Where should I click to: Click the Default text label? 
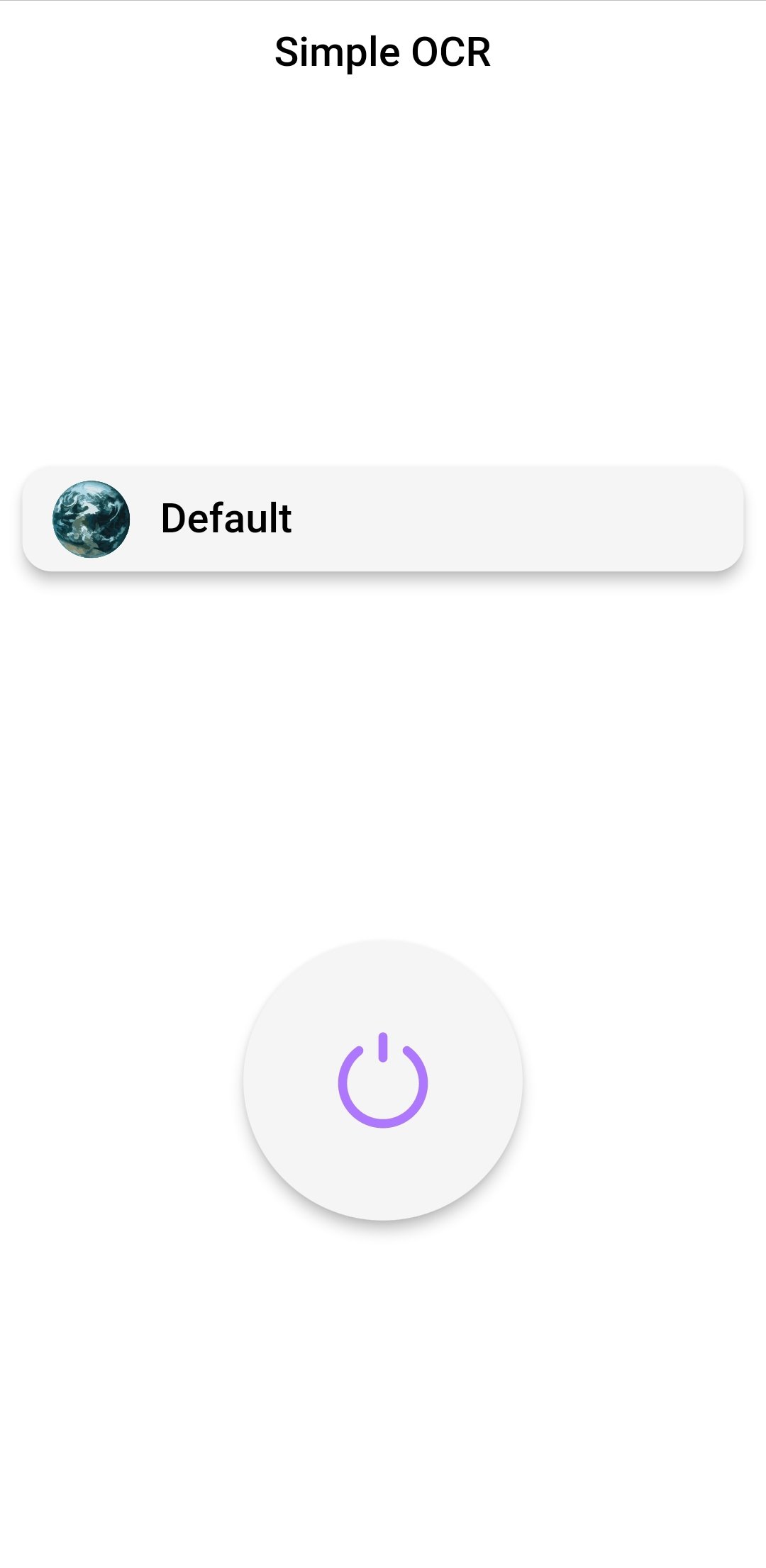point(226,519)
